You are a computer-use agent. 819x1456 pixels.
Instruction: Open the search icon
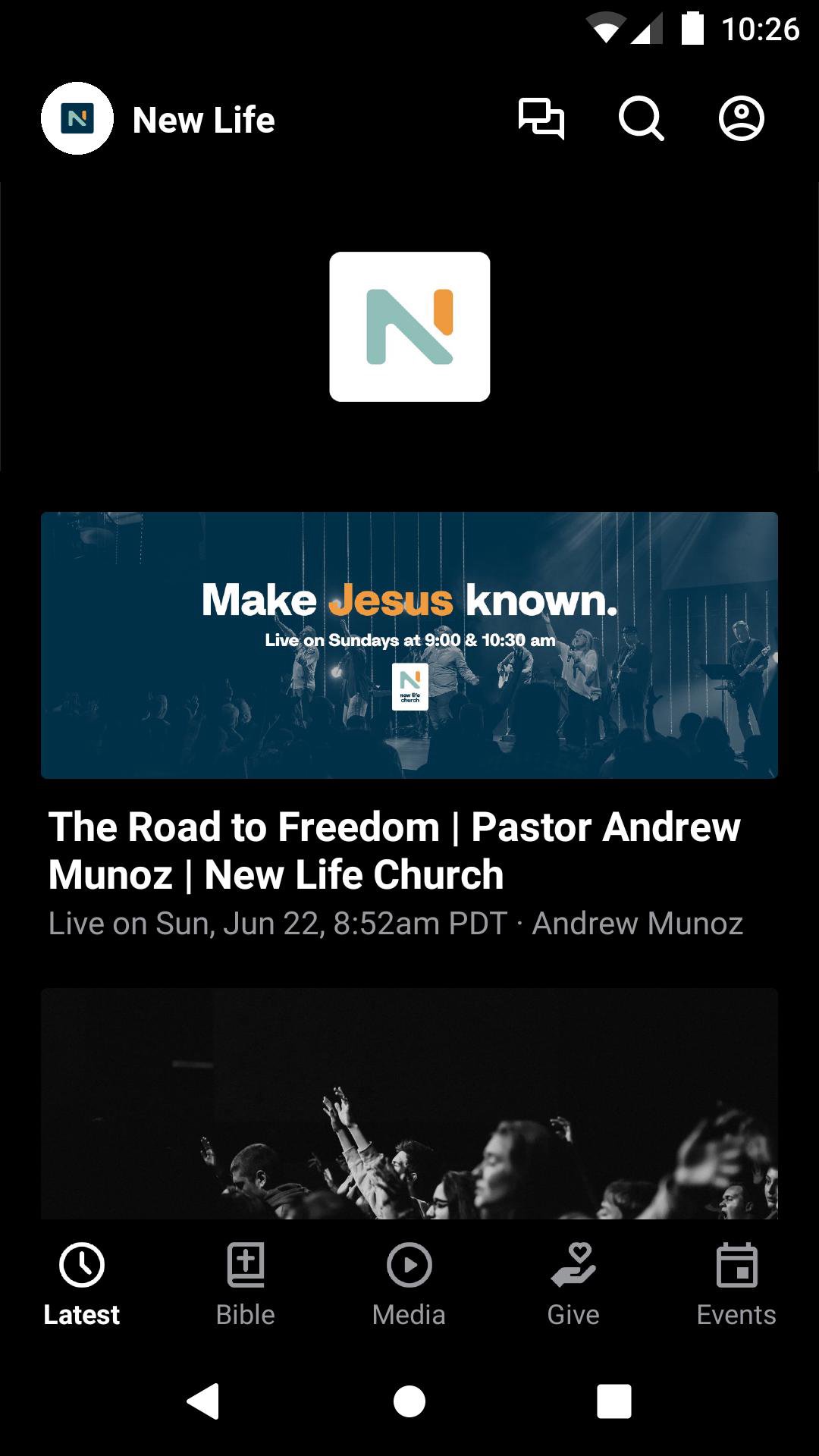641,119
